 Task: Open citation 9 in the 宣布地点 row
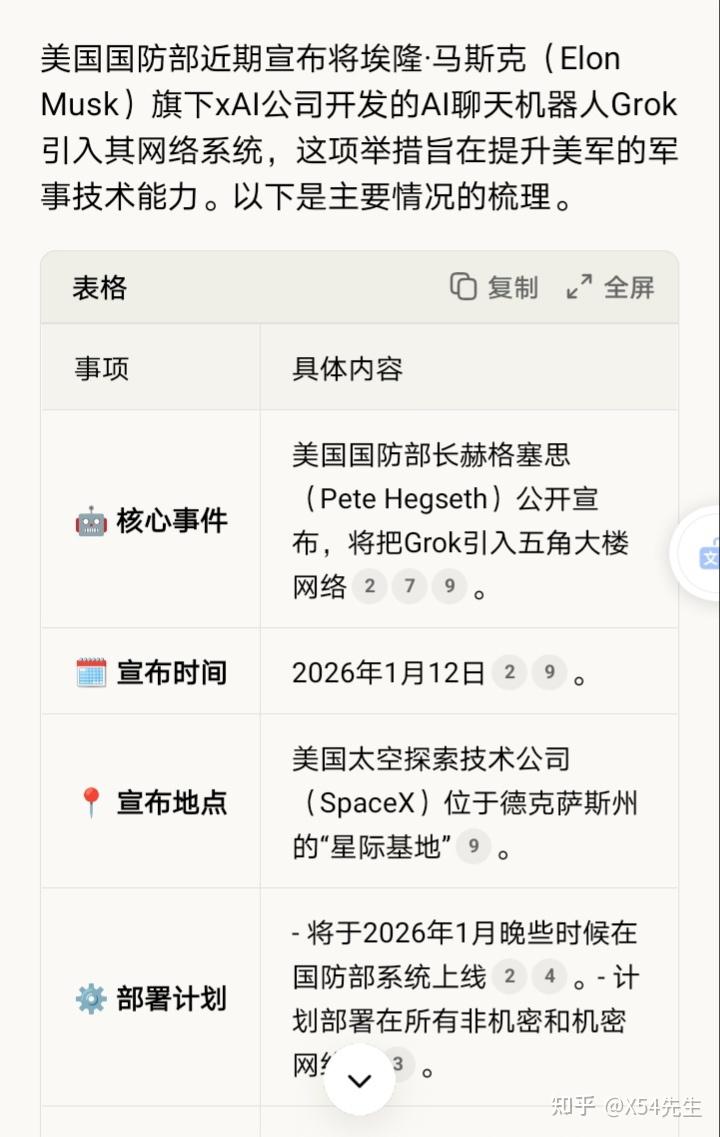coord(473,845)
